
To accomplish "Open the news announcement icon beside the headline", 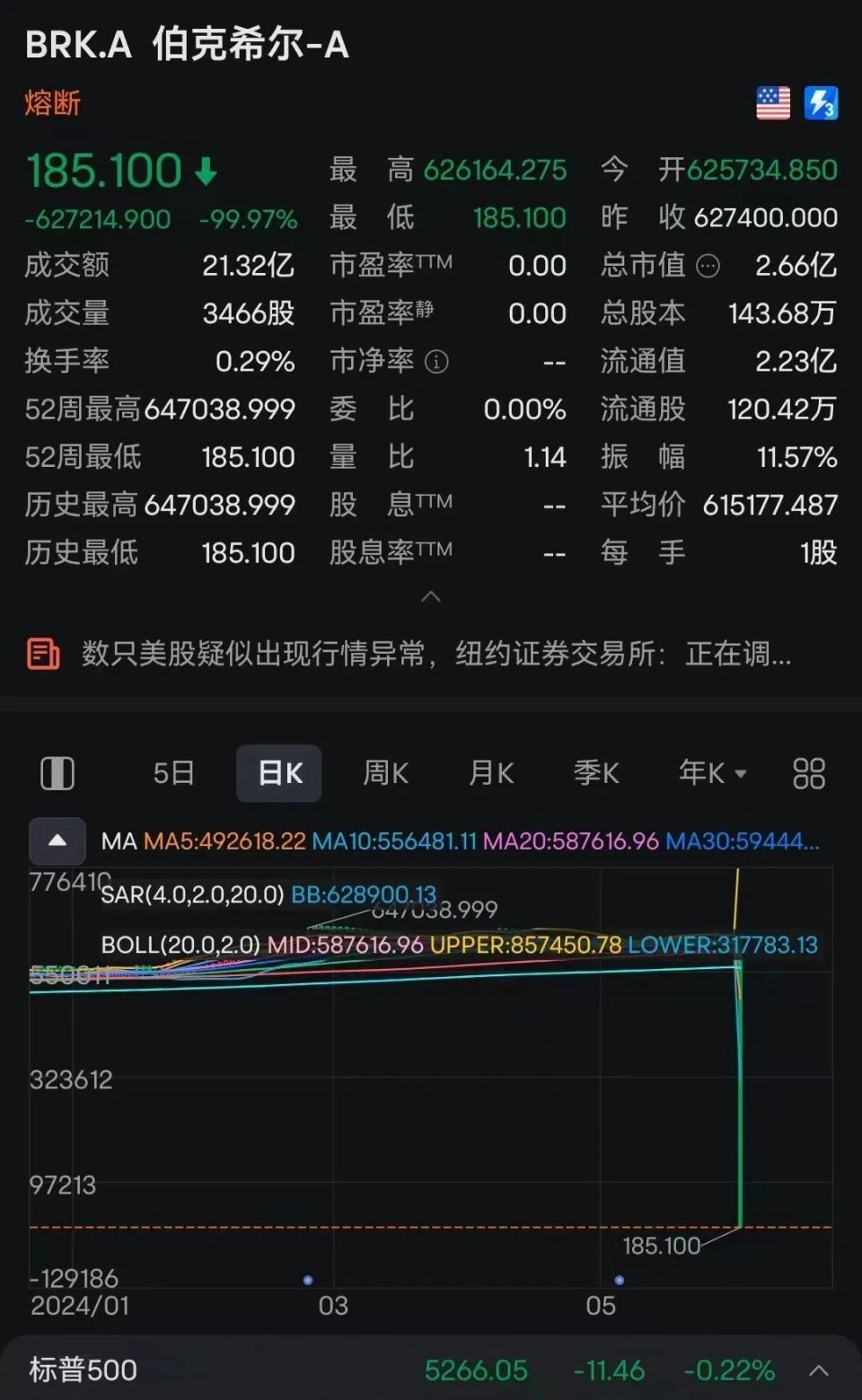I will click(42, 655).
